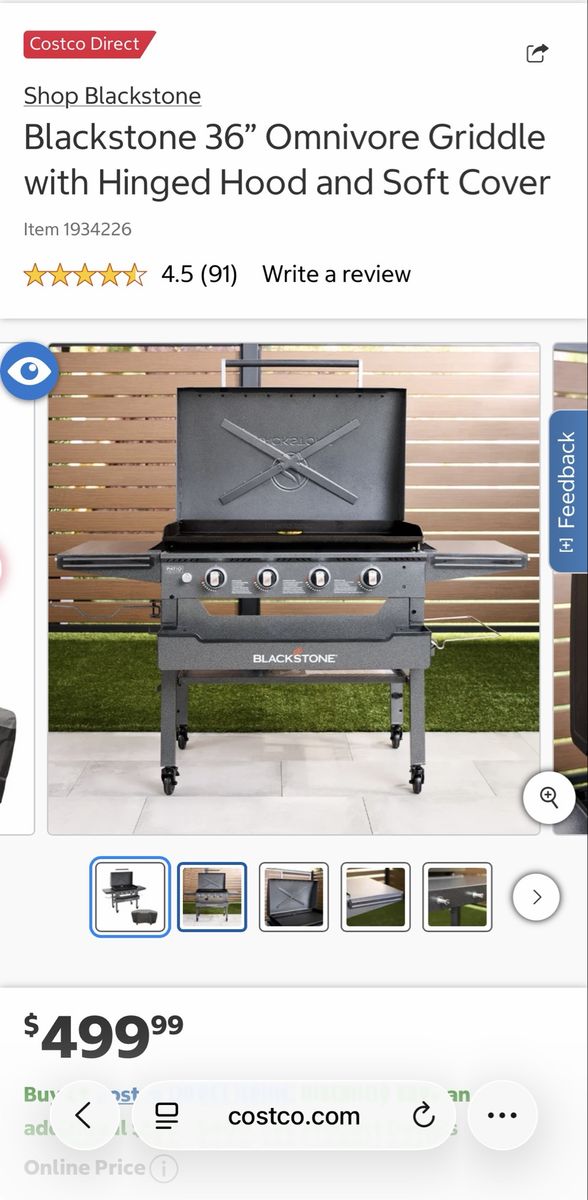588x1200 pixels.
Task: Select the fourth thumbnail of the side shelf
Action: (x=376, y=897)
